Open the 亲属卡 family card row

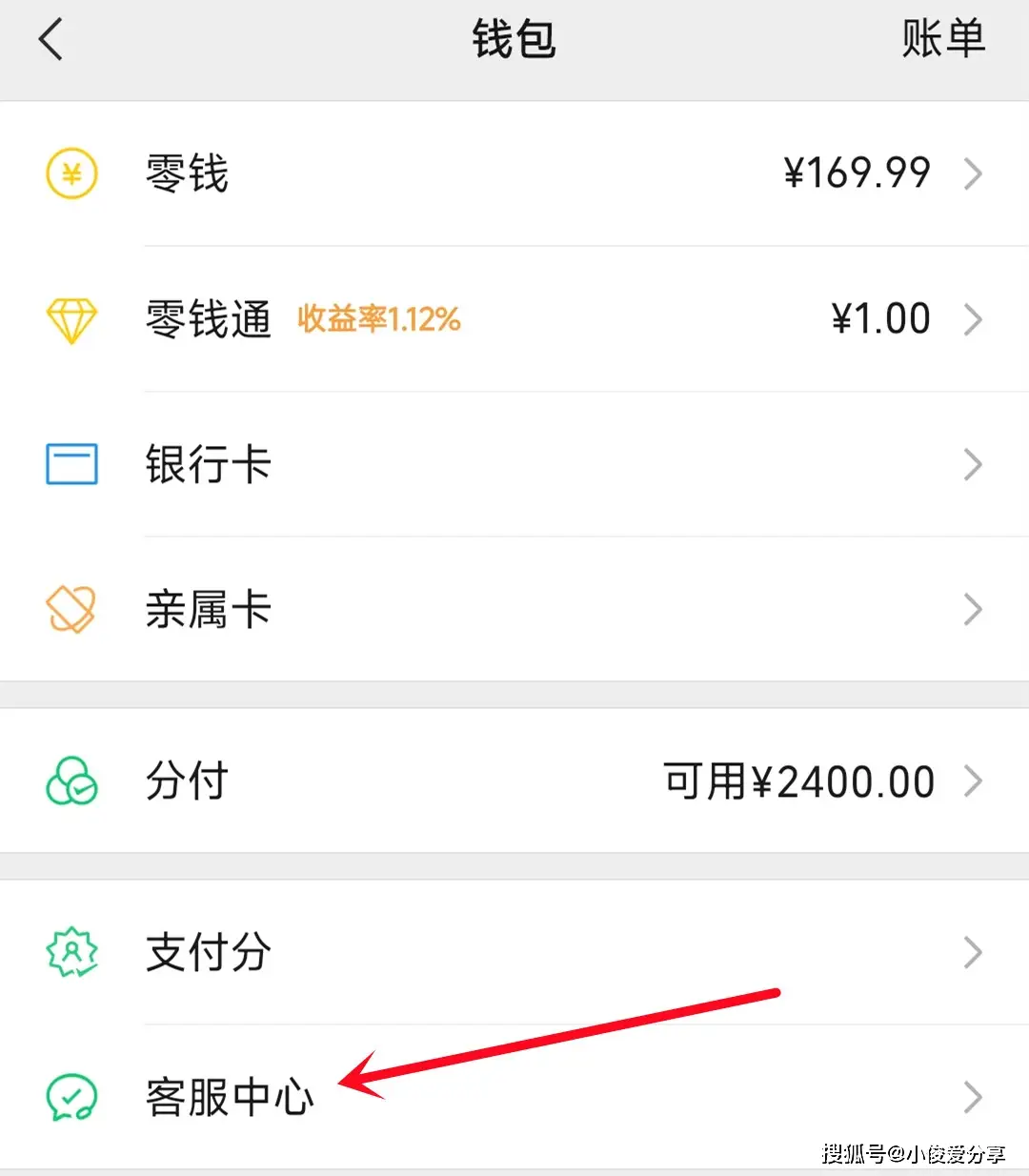pyautogui.click(x=209, y=609)
